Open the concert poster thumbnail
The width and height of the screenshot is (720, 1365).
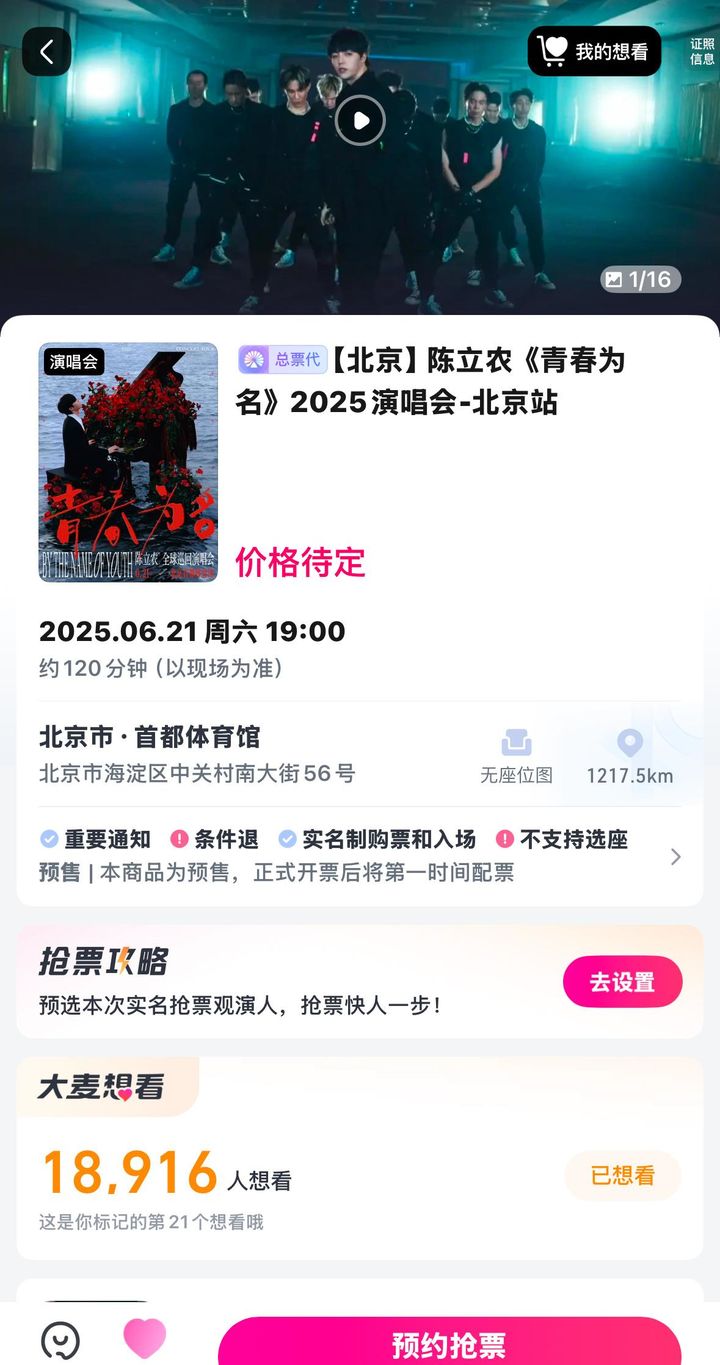(x=128, y=462)
